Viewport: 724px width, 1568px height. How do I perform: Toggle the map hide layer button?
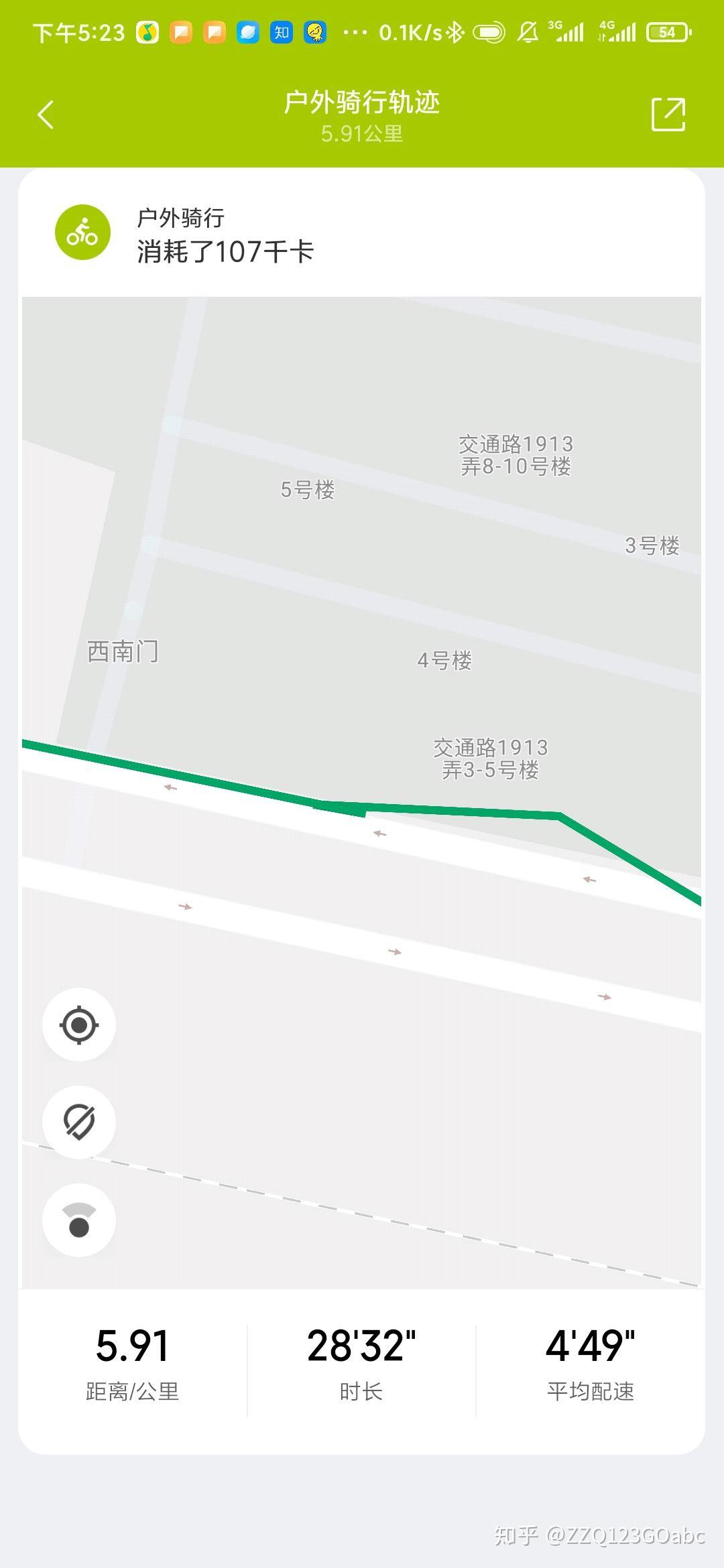point(79,1122)
